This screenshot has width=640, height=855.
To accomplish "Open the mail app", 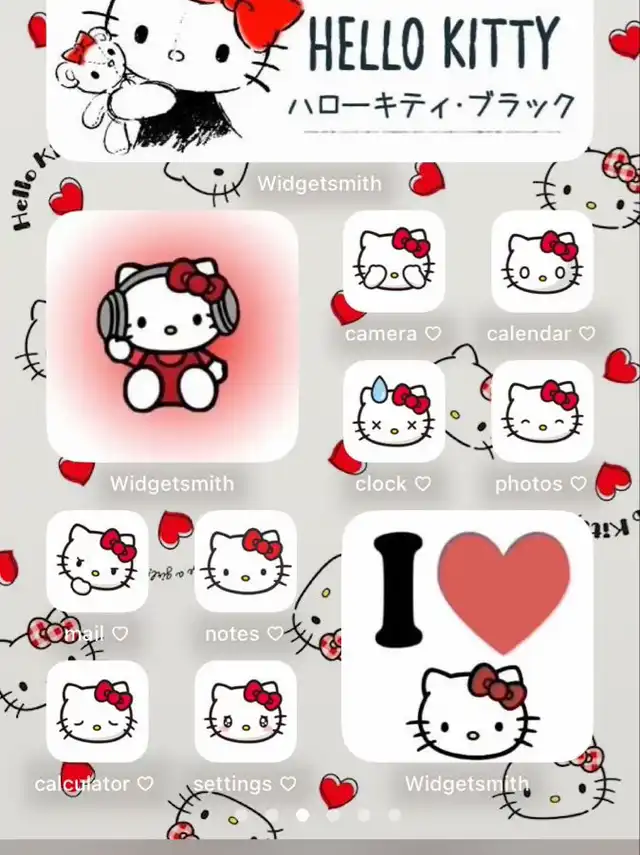I will point(97,561).
